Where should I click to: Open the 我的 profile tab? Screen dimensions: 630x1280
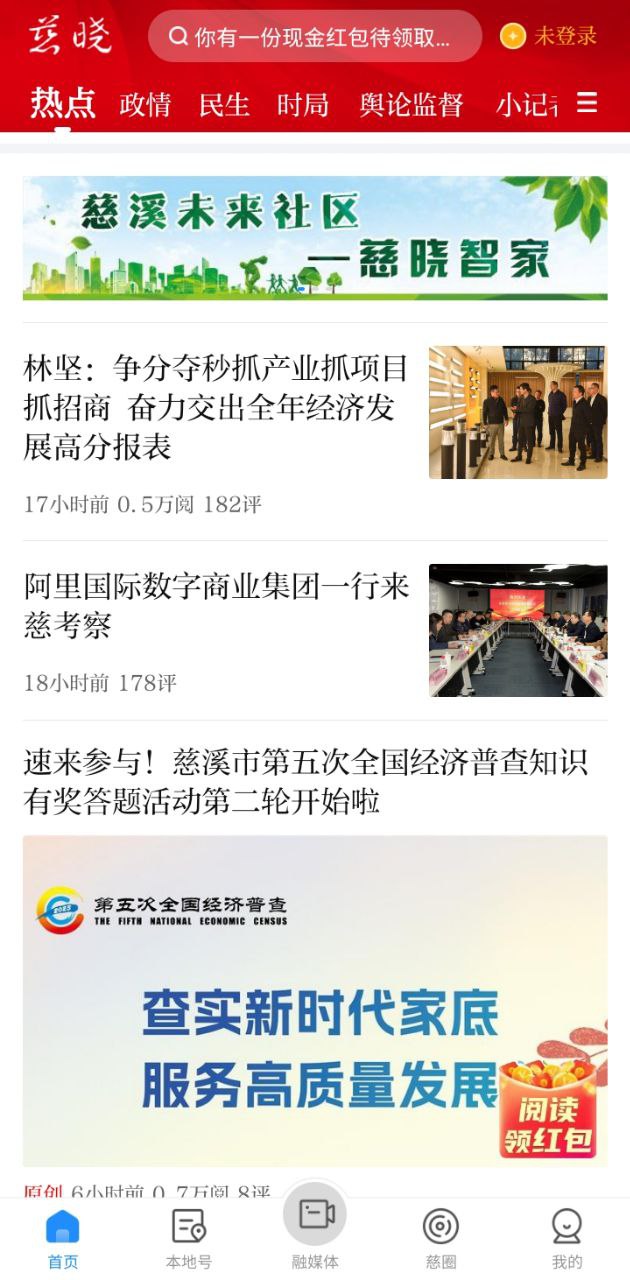tap(567, 1238)
